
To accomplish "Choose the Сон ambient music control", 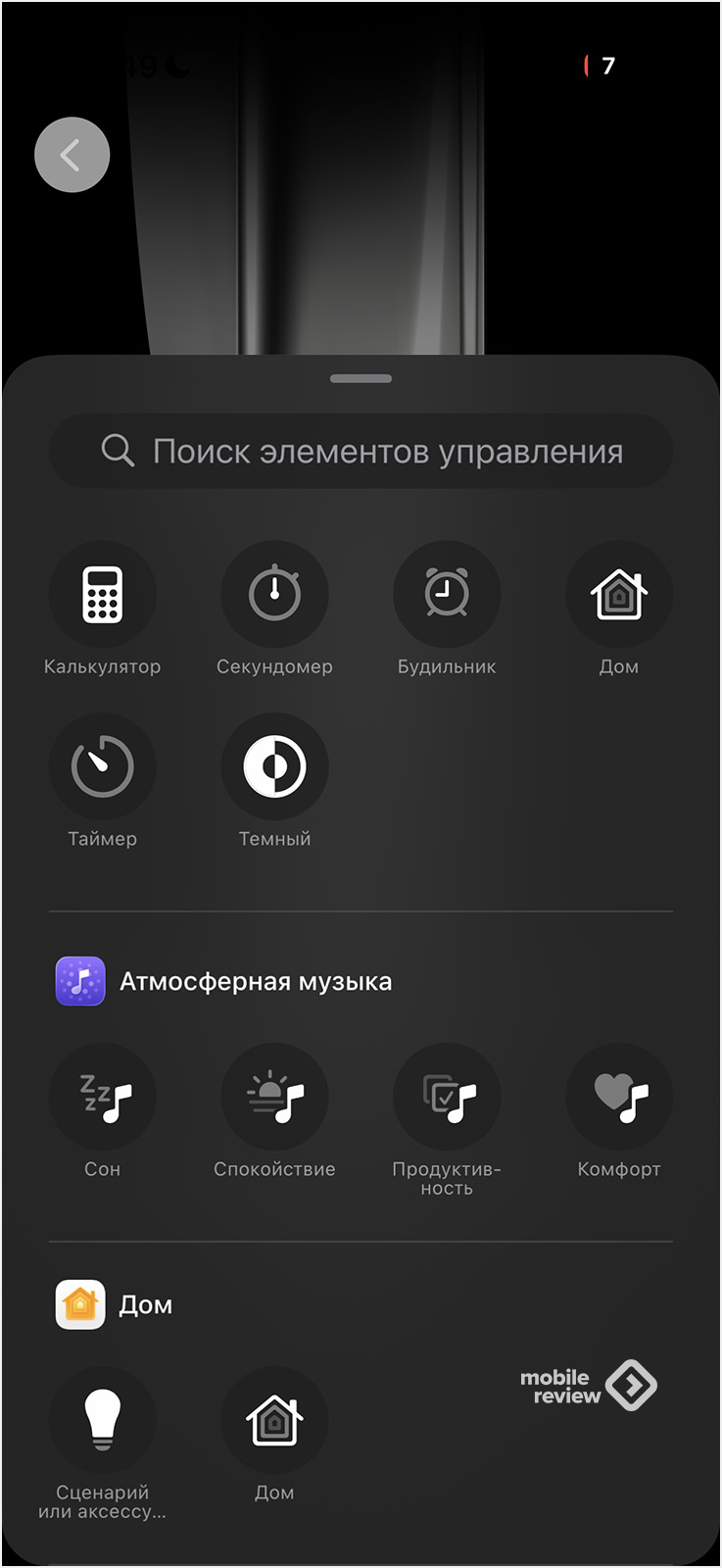I will [x=102, y=1097].
